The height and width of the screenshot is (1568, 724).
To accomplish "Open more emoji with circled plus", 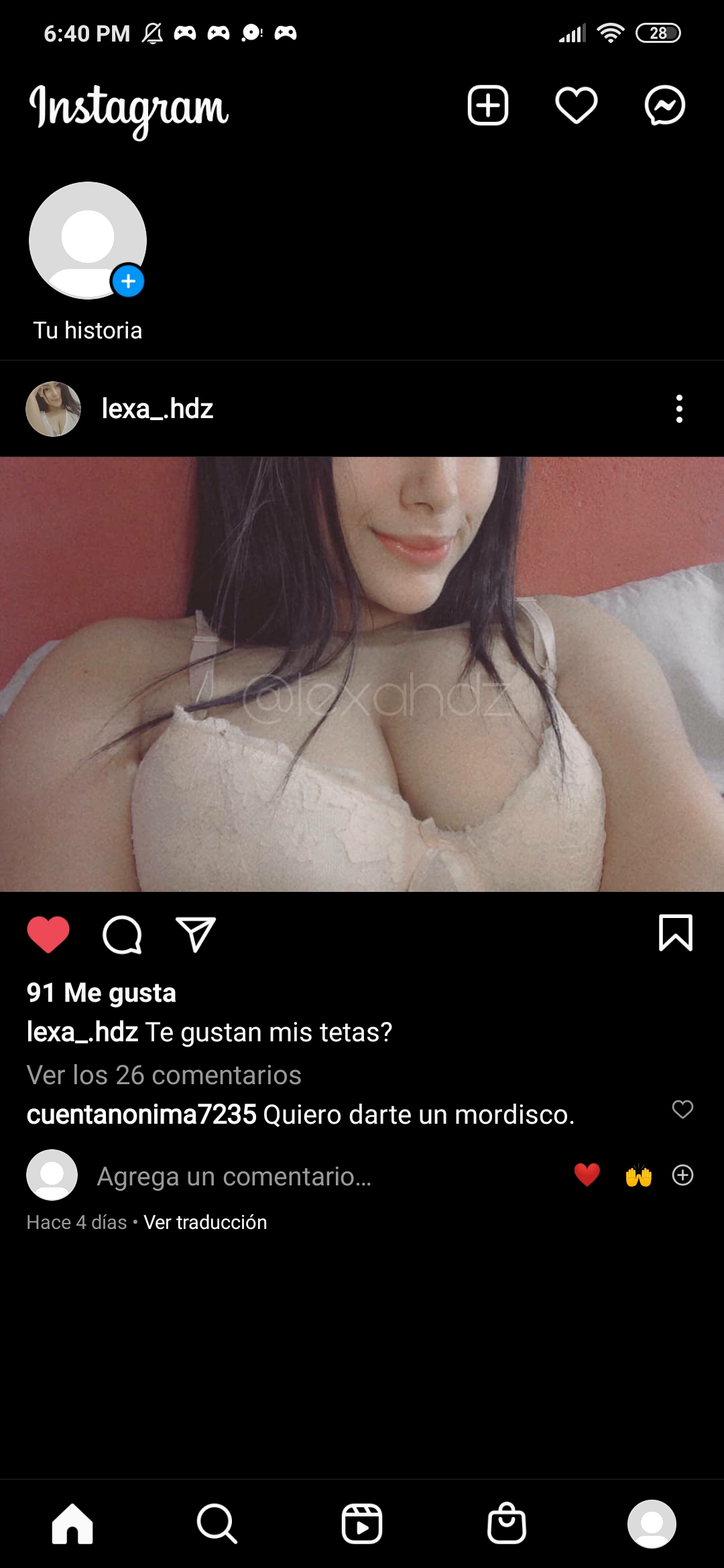I will [x=682, y=1175].
